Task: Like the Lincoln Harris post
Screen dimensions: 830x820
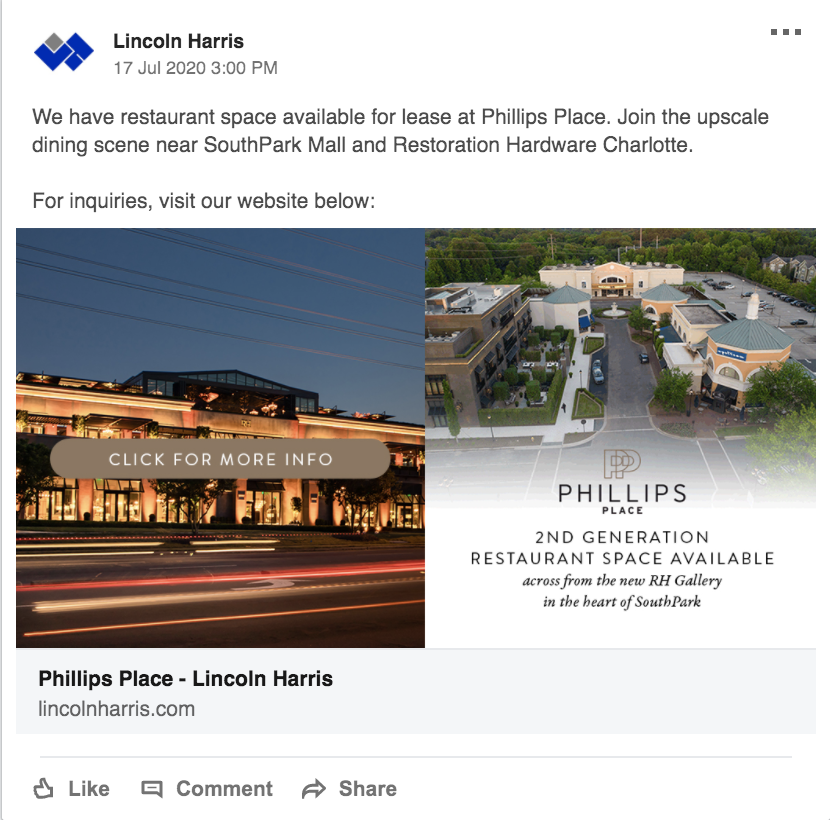Action: pos(72,789)
